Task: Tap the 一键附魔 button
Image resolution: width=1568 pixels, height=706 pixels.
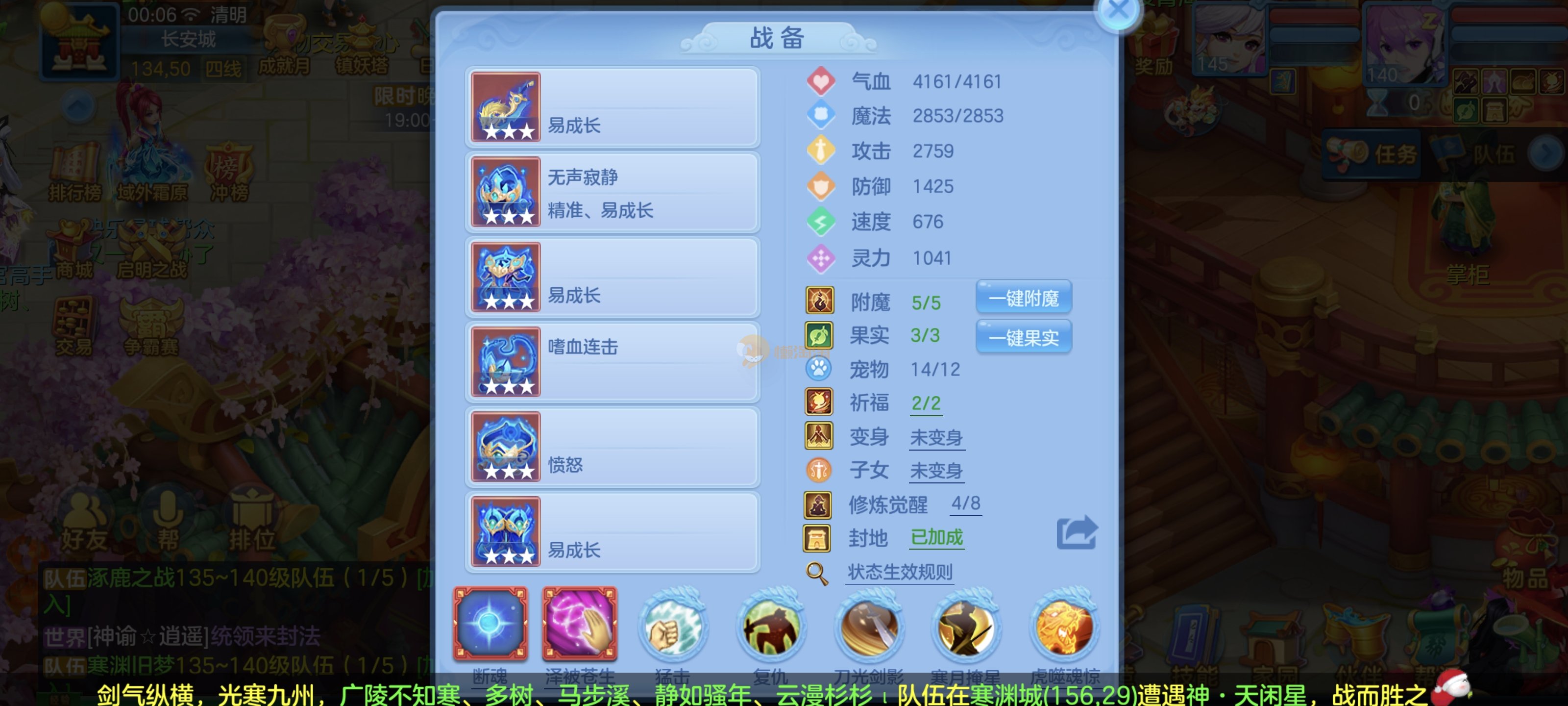Action: [x=1023, y=299]
